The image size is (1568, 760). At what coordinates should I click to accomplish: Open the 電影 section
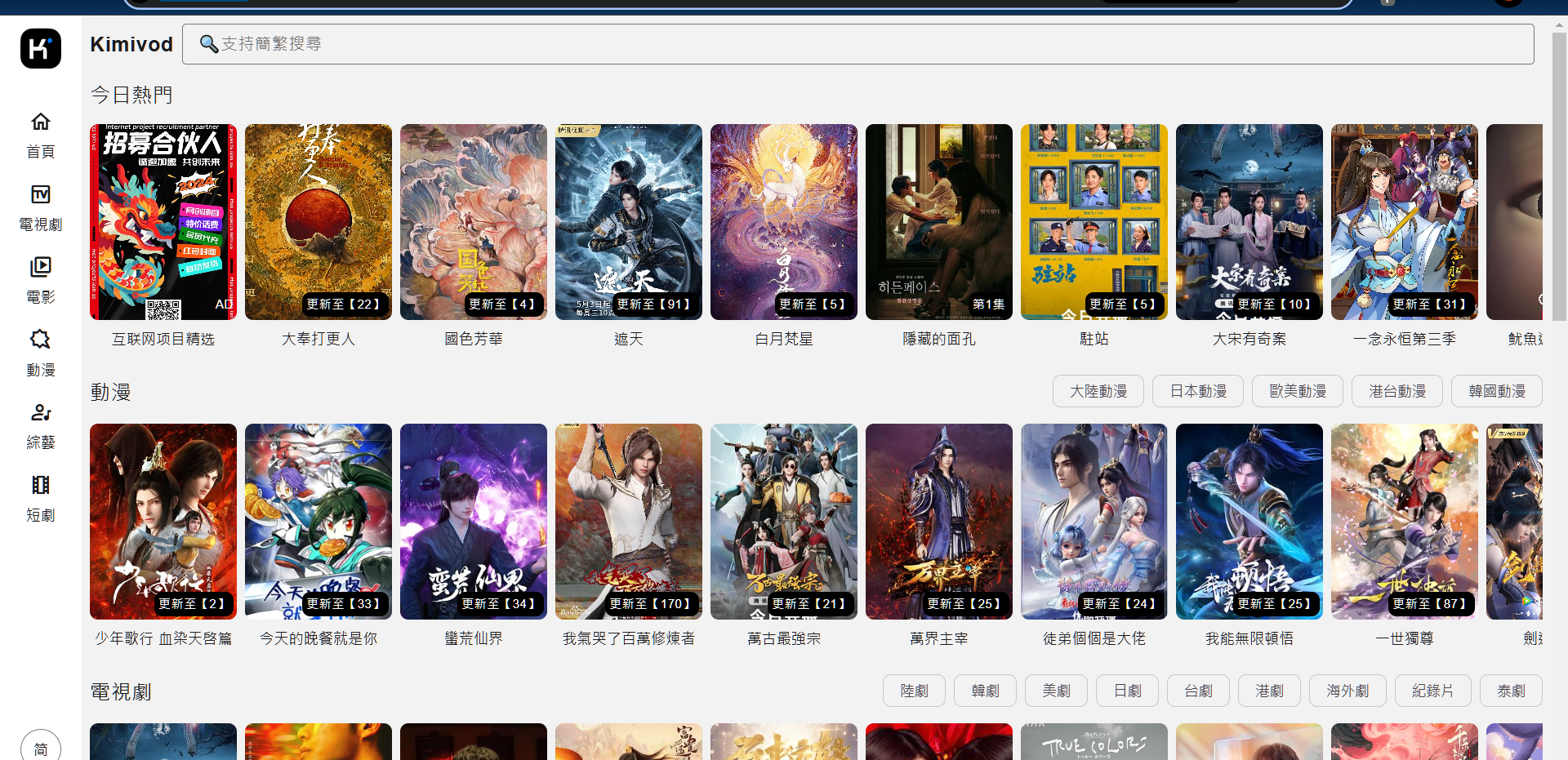pyautogui.click(x=41, y=281)
